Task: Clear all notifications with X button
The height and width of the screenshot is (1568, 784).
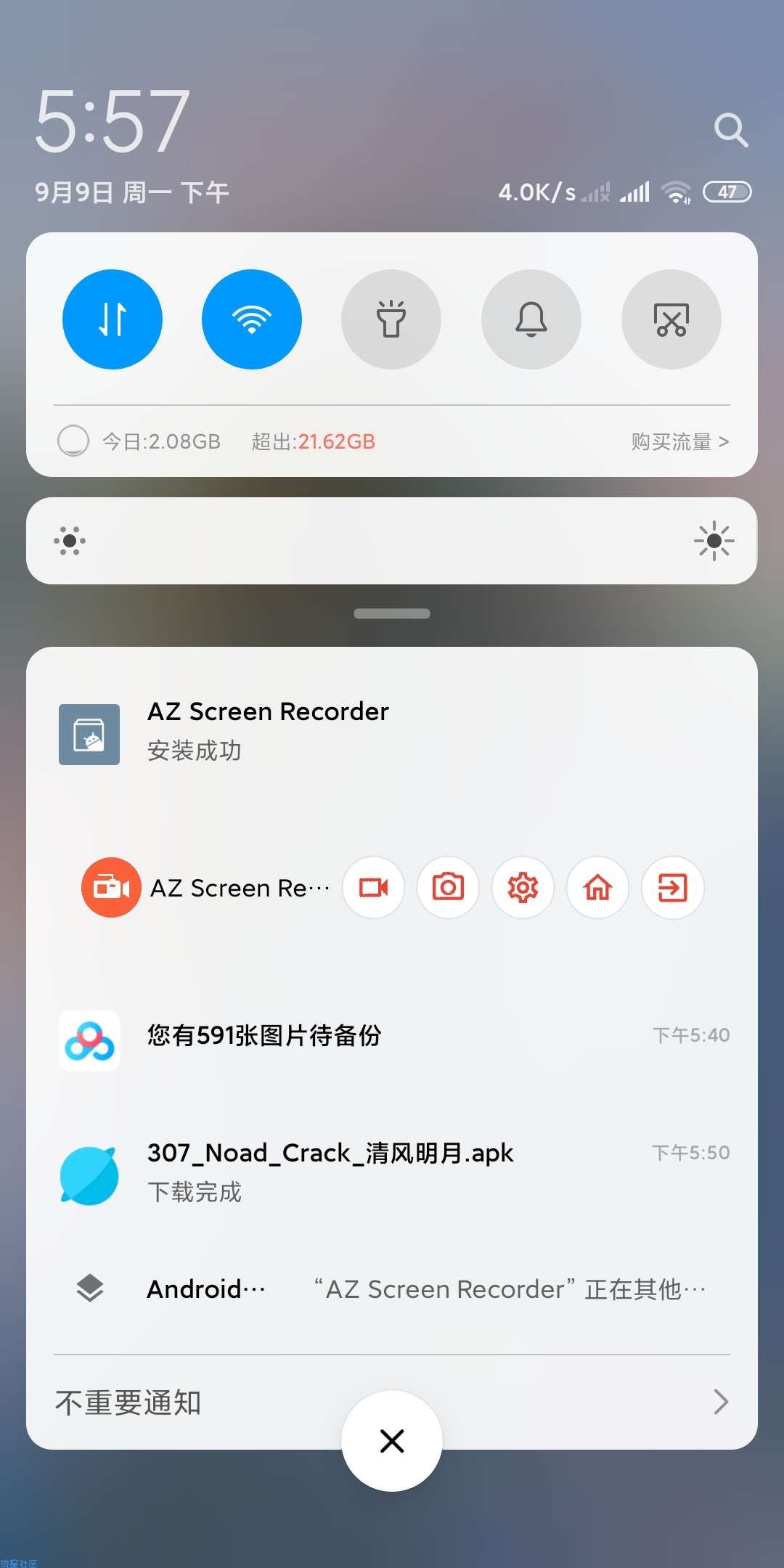Action: pyautogui.click(x=392, y=1441)
